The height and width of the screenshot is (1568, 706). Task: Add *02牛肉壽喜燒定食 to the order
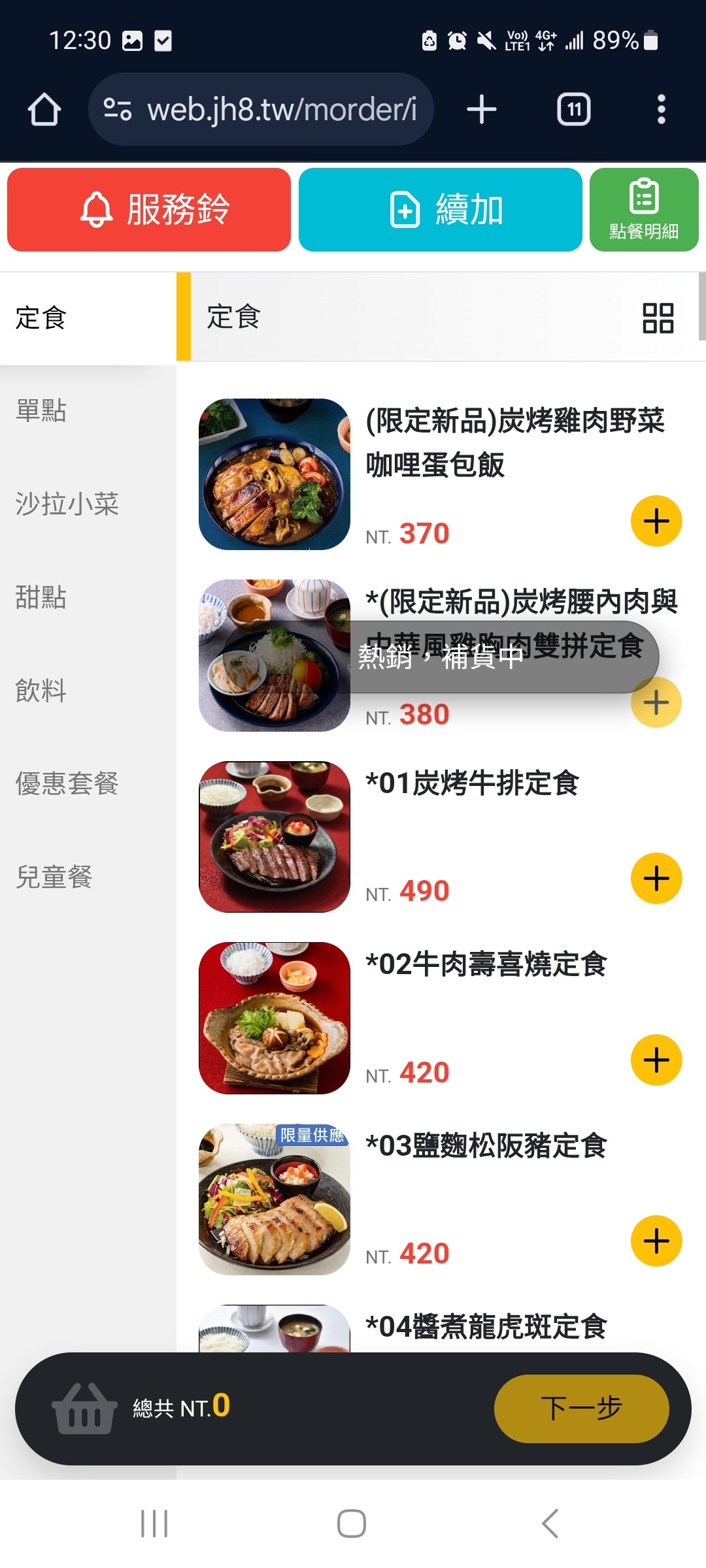(x=656, y=1060)
